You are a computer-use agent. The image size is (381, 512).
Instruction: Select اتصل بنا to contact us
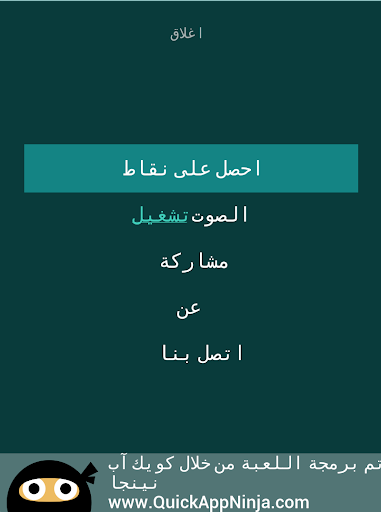[202, 353]
